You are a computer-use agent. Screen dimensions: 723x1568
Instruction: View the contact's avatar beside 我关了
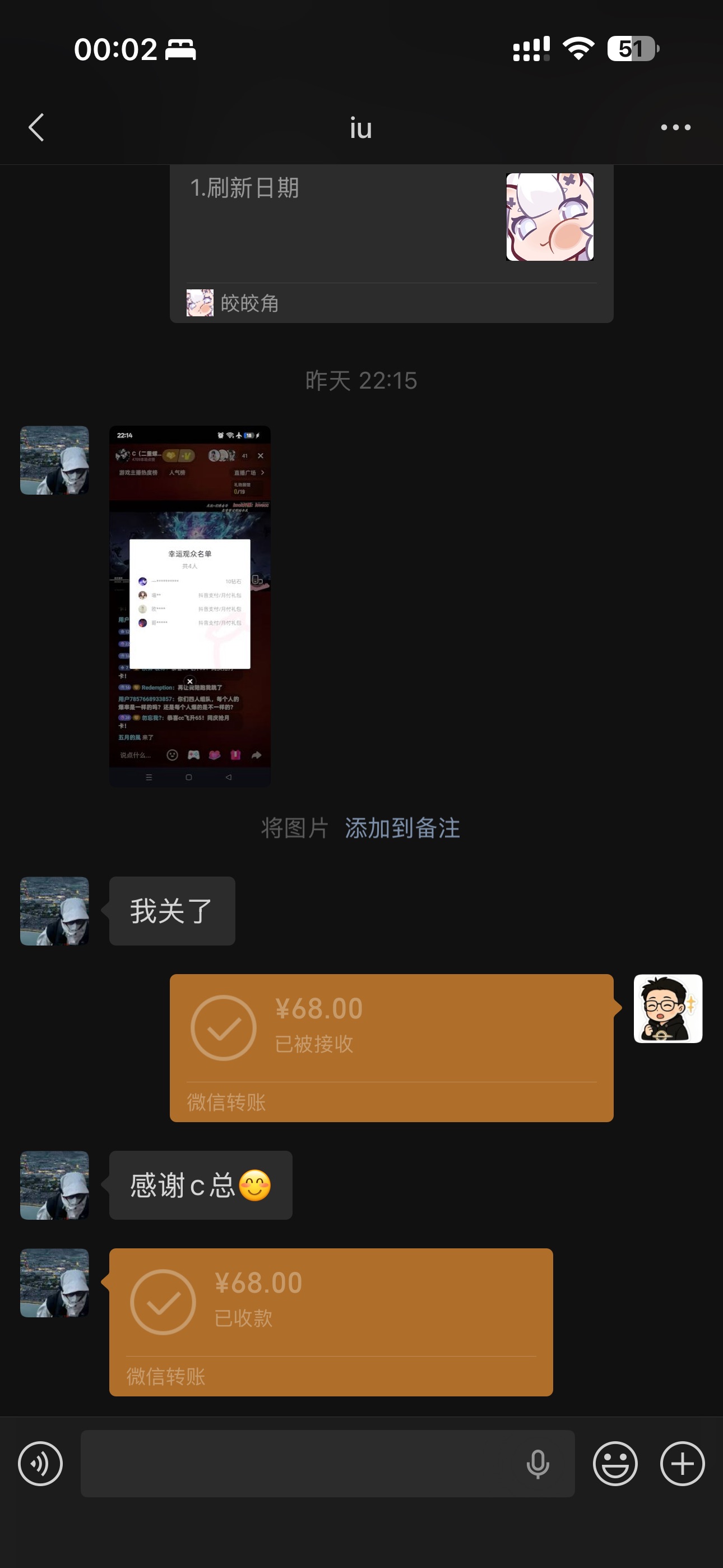pos(55,911)
